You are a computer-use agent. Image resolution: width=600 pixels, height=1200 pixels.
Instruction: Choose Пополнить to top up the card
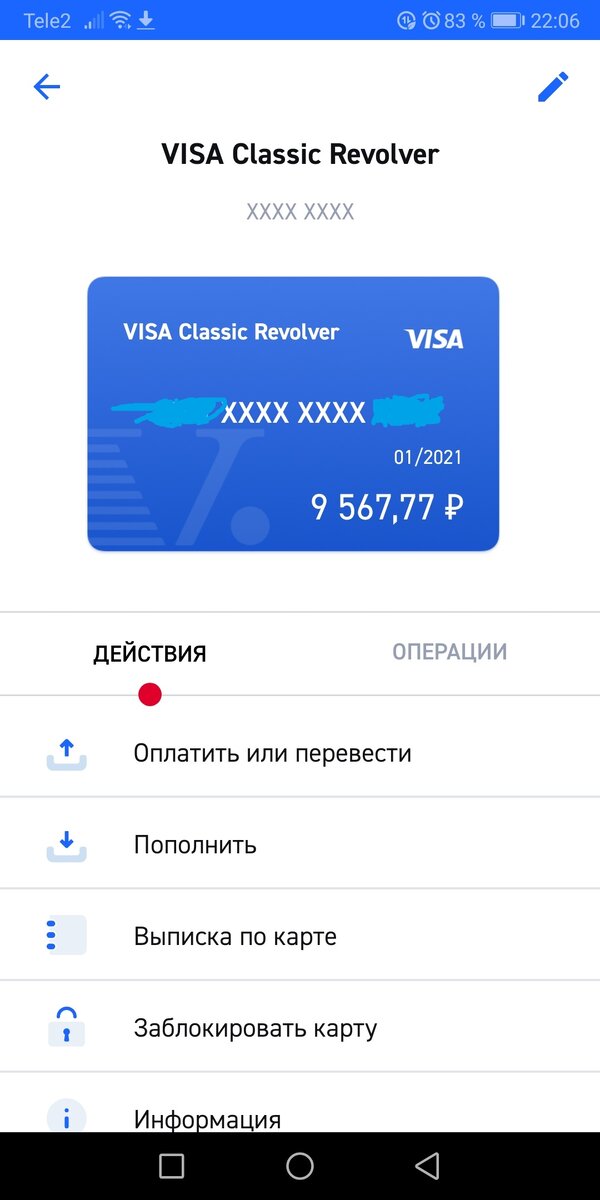[x=300, y=844]
